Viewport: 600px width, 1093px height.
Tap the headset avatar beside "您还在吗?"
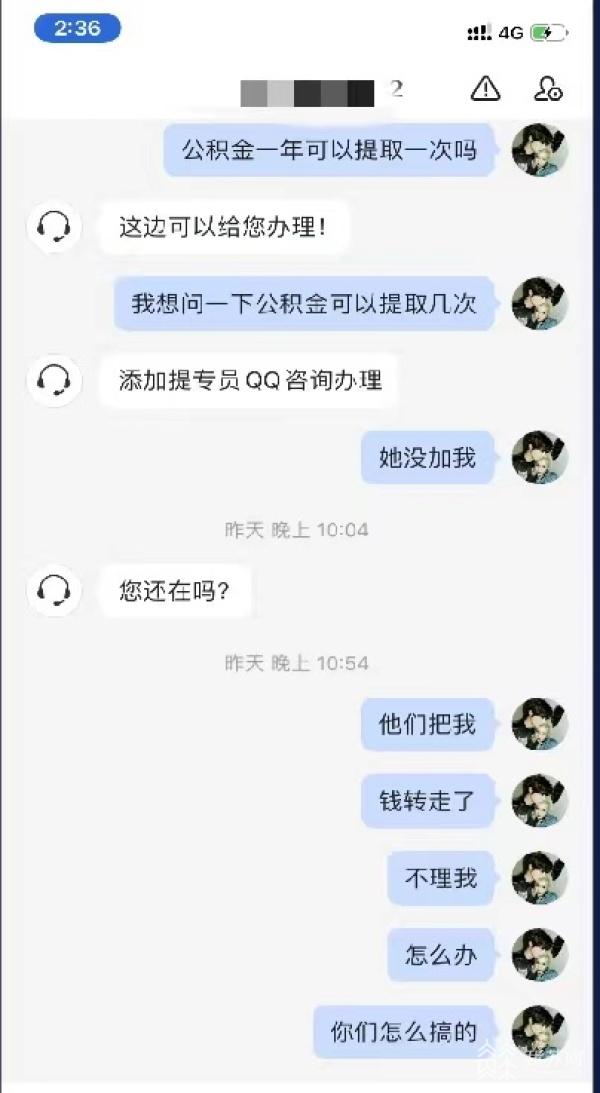point(53,591)
